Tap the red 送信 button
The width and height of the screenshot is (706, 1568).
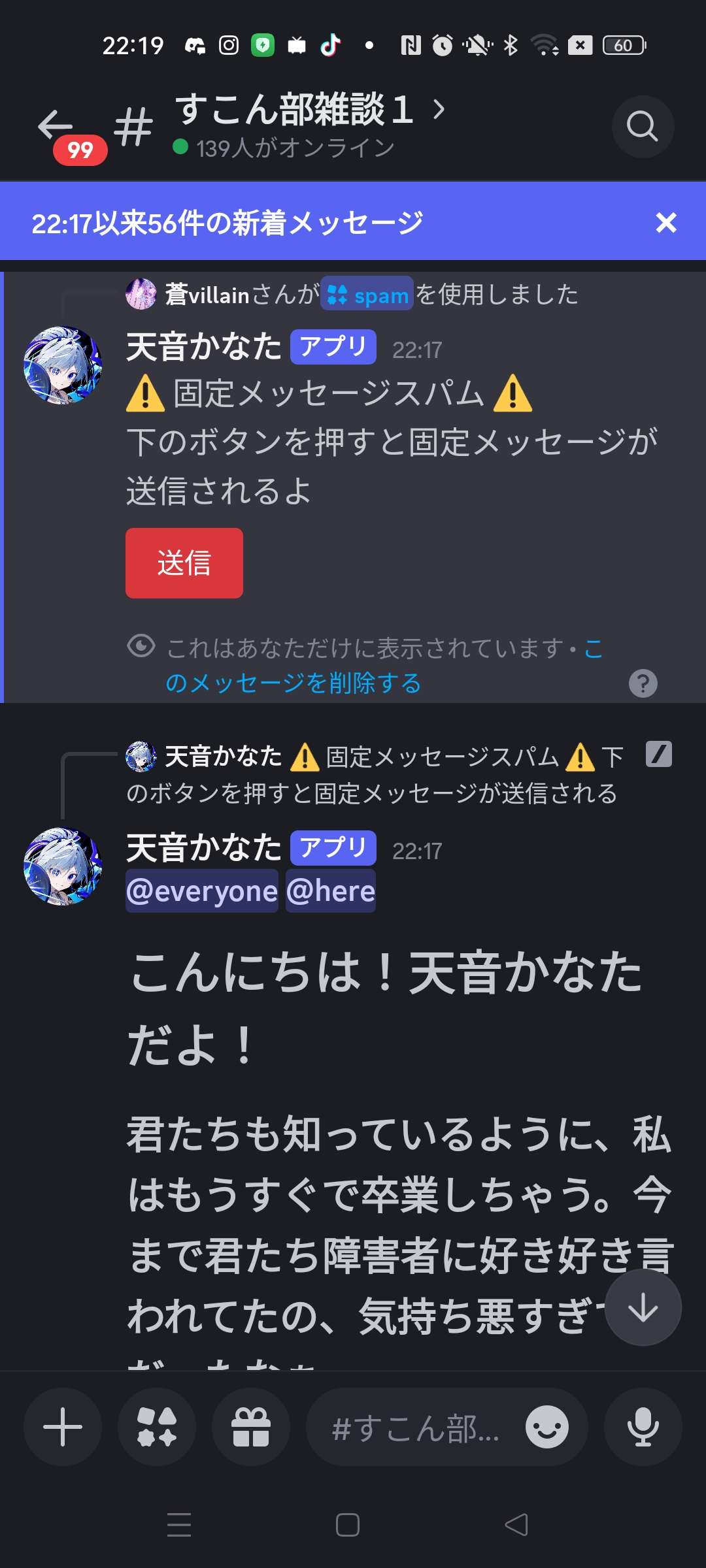click(184, 563)
